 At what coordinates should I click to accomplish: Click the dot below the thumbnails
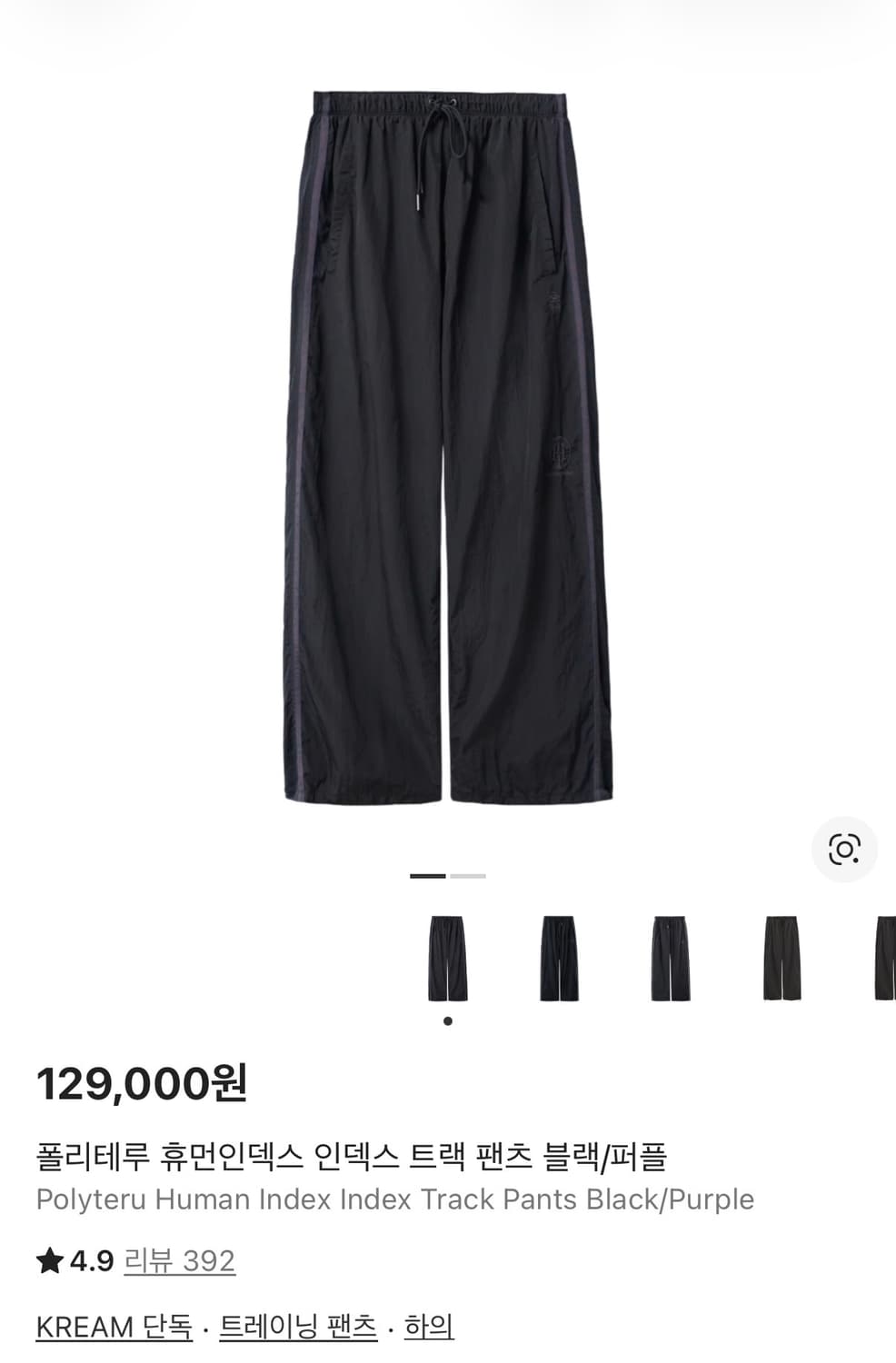(x=447, y=1020)
